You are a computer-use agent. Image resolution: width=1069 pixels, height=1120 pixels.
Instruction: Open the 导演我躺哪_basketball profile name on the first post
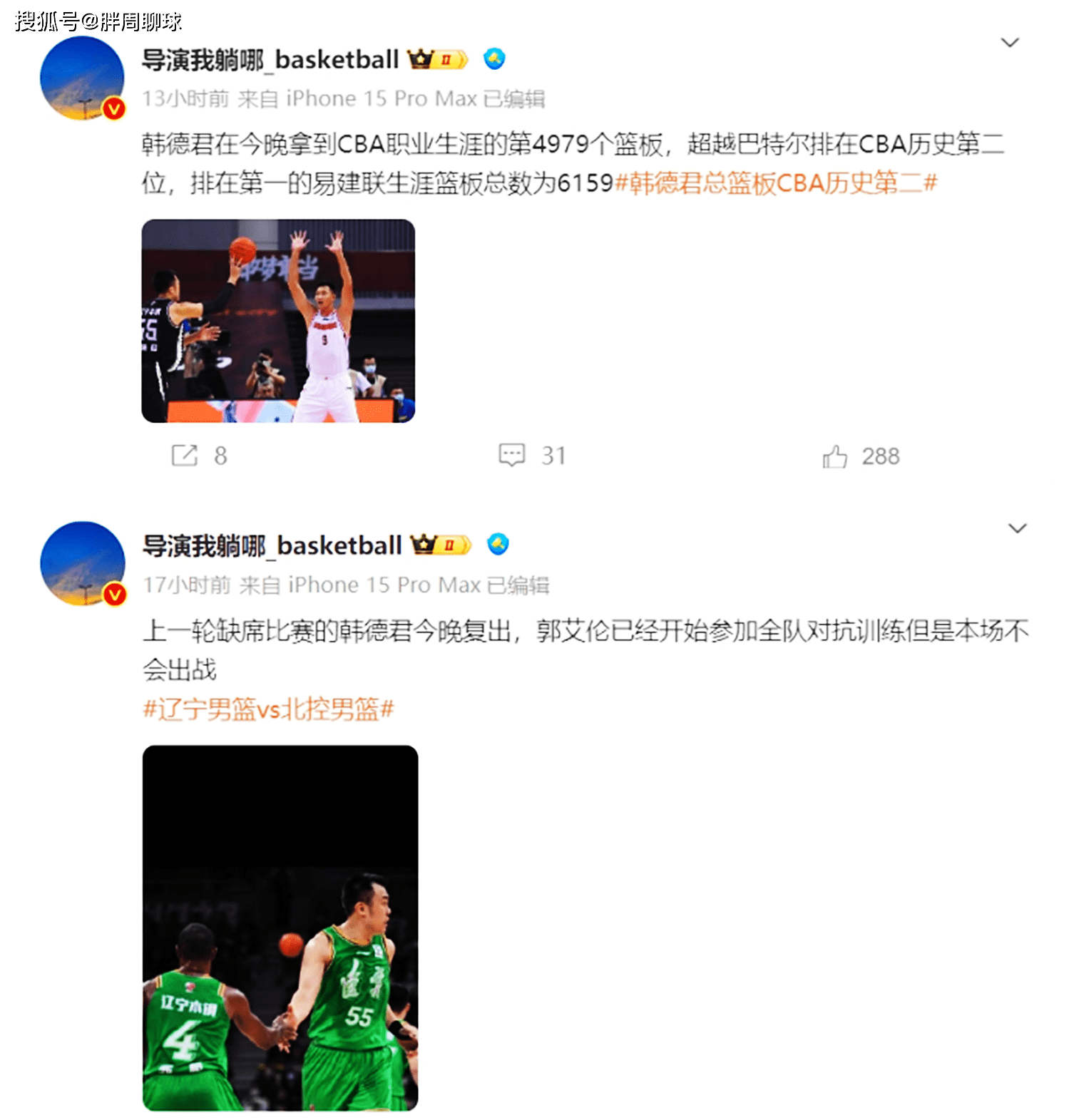[270, 60]
